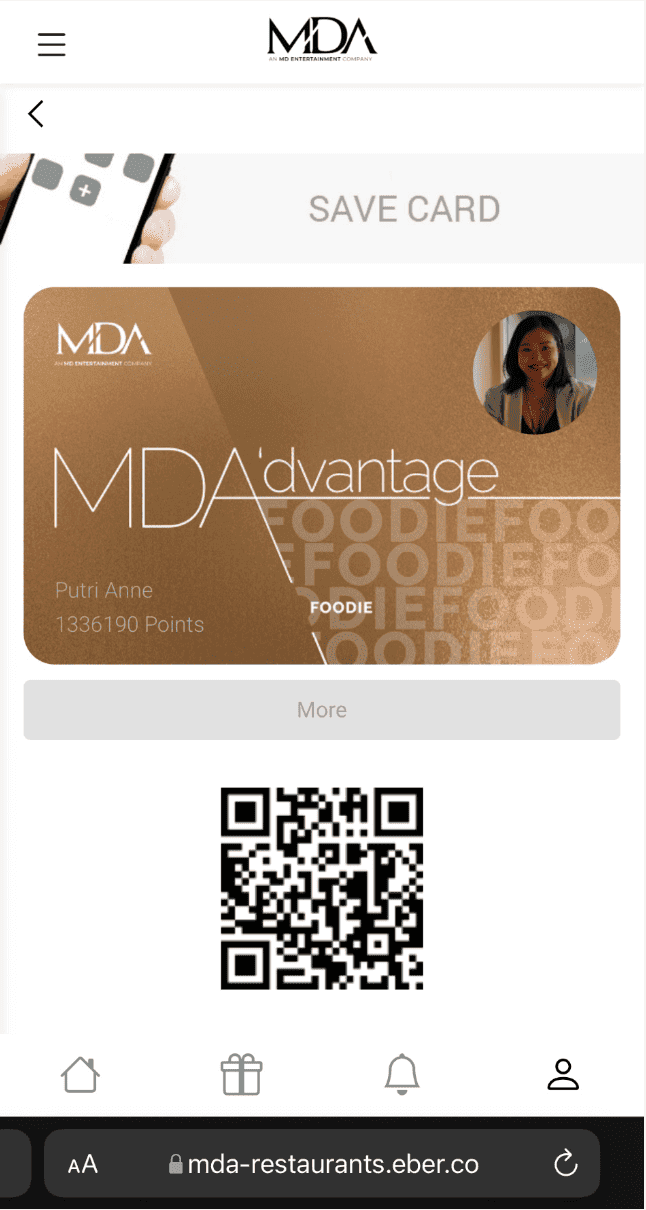Tap the SAVE CARD banner
This screenshot has width=646, height=1210.
403,209
